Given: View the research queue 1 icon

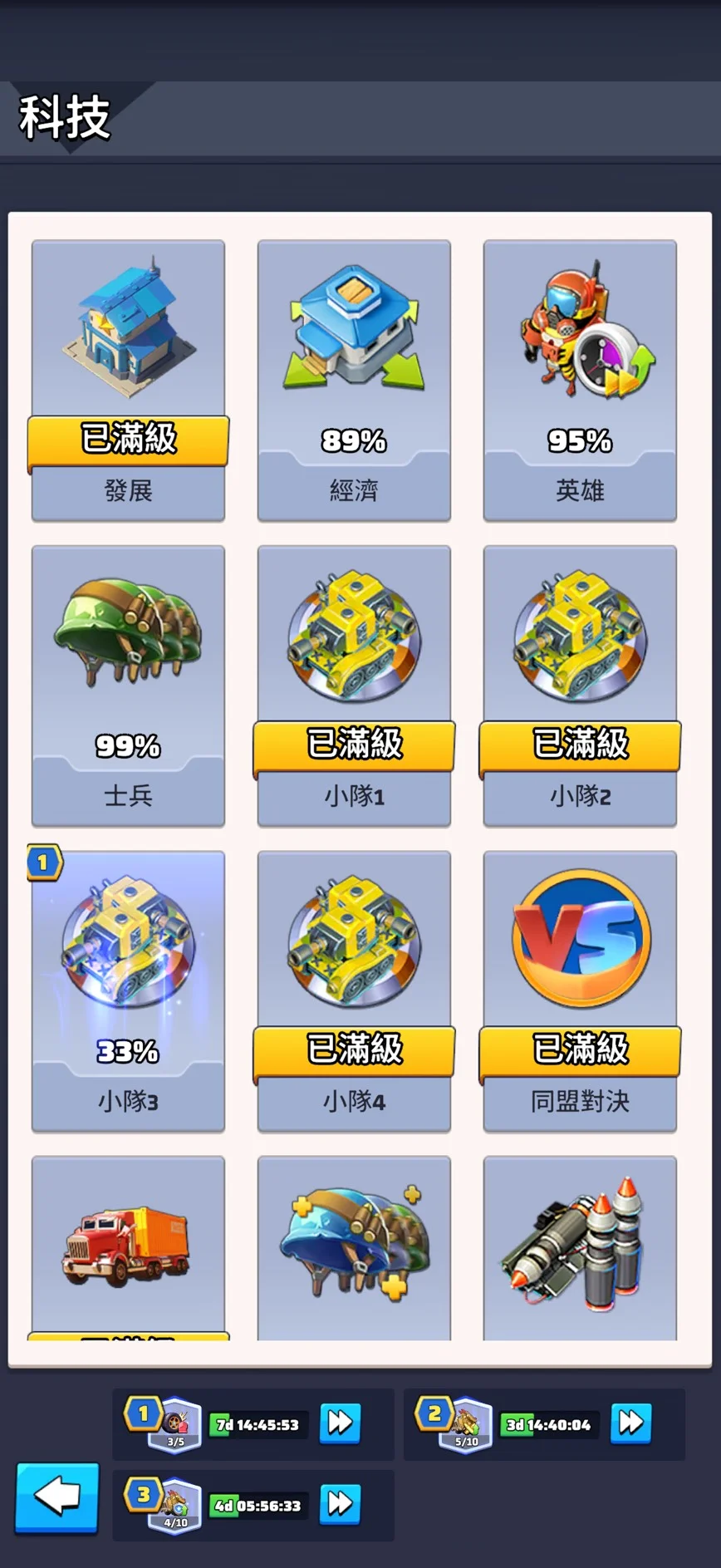Looking at the screenshot, I should coord(174,1424).
